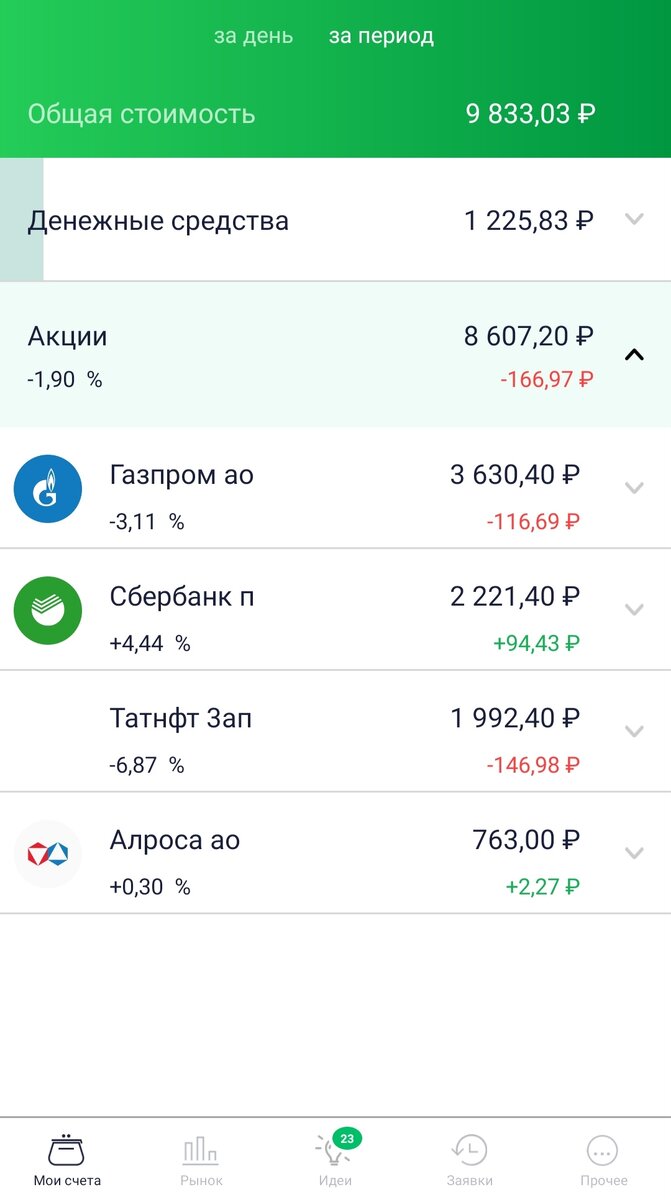Expand Сбербанк п details chevron

[634, 609]
